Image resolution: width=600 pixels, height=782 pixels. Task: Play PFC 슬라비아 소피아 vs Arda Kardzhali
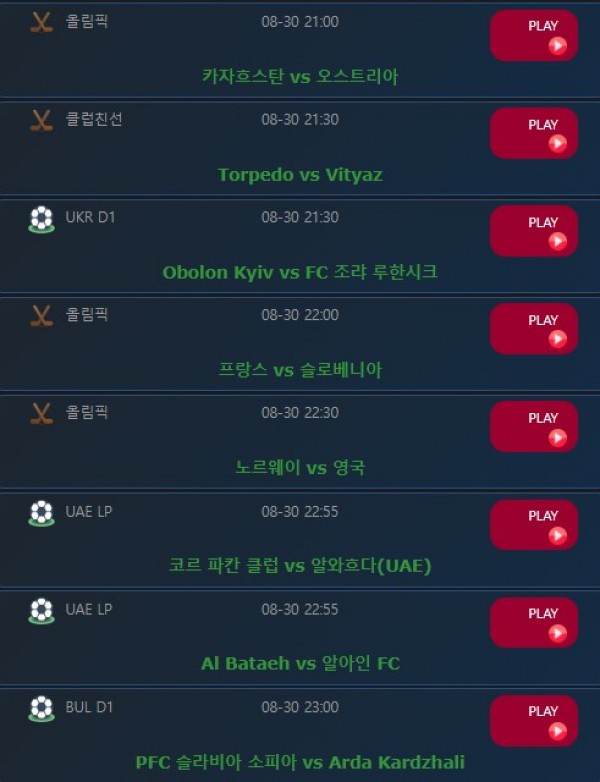[534, 720]
